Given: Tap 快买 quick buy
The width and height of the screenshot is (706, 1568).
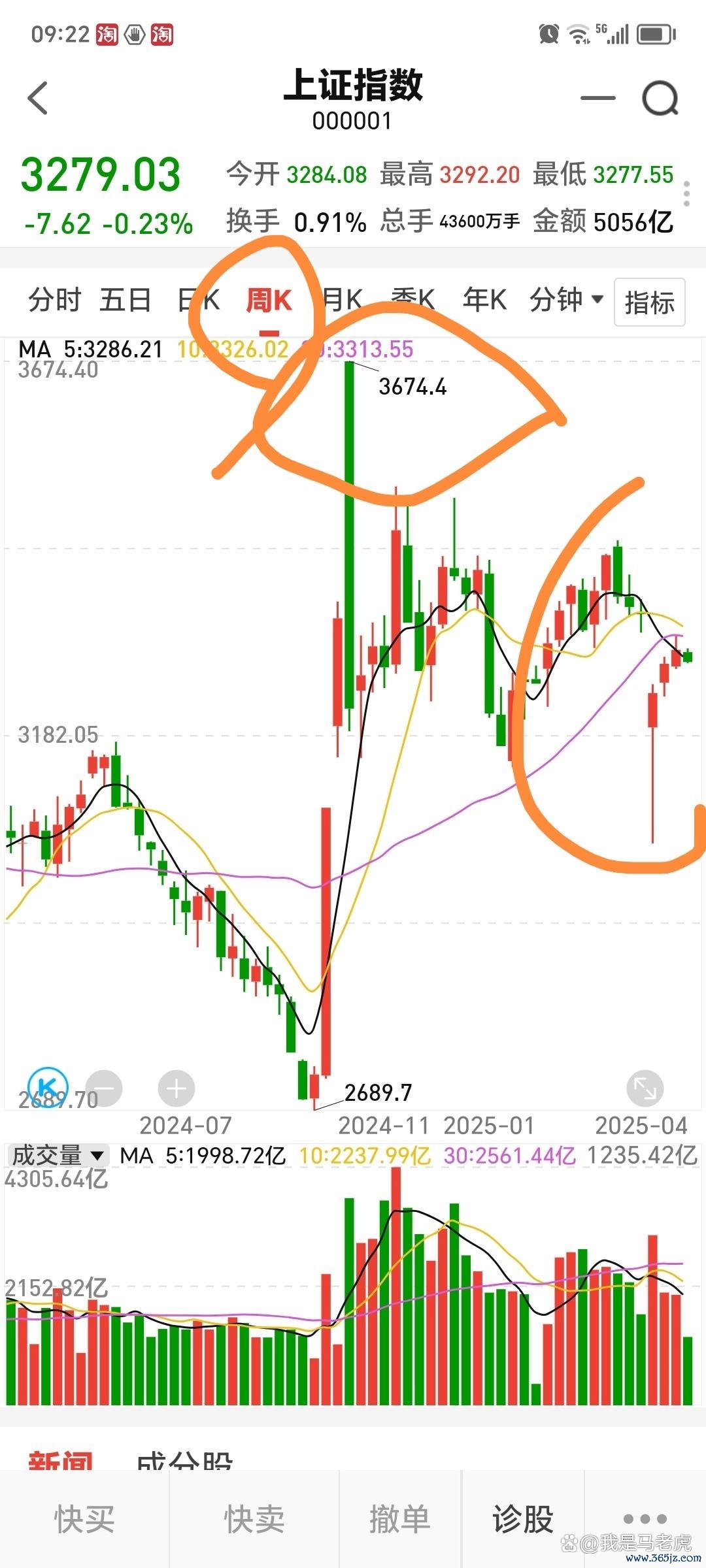Looking at the screenshot, I should [x=84, y=1519].
